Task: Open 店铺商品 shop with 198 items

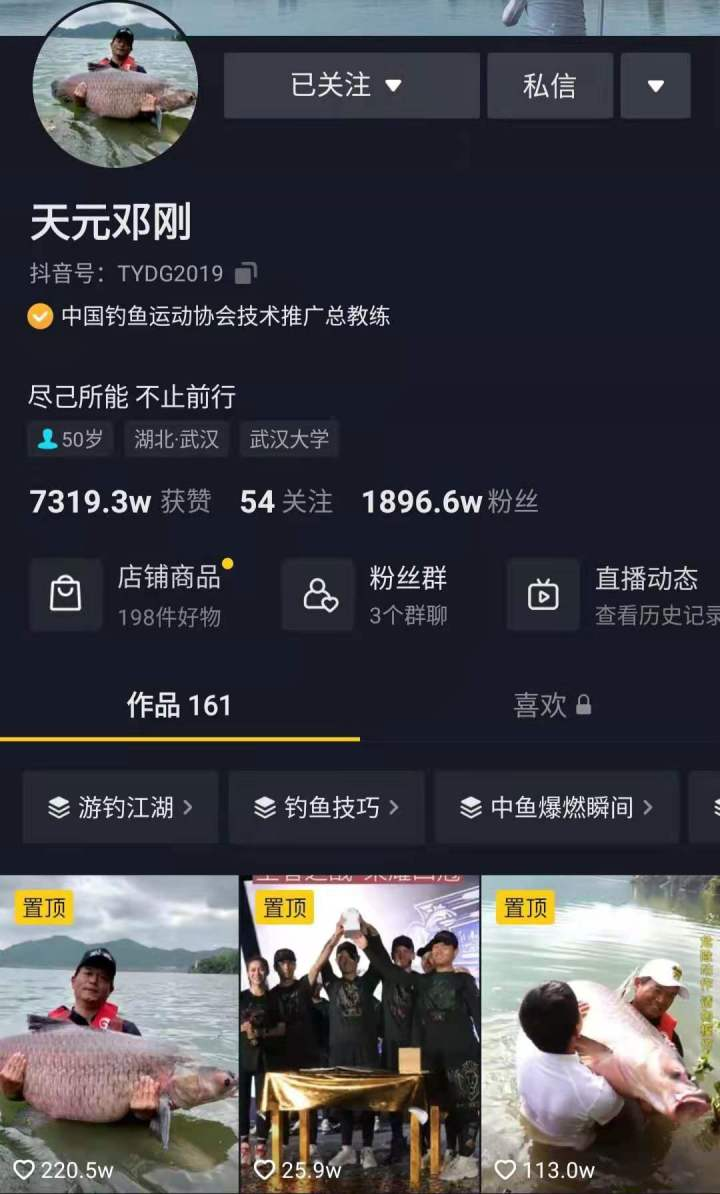Action: pos(135,595)
